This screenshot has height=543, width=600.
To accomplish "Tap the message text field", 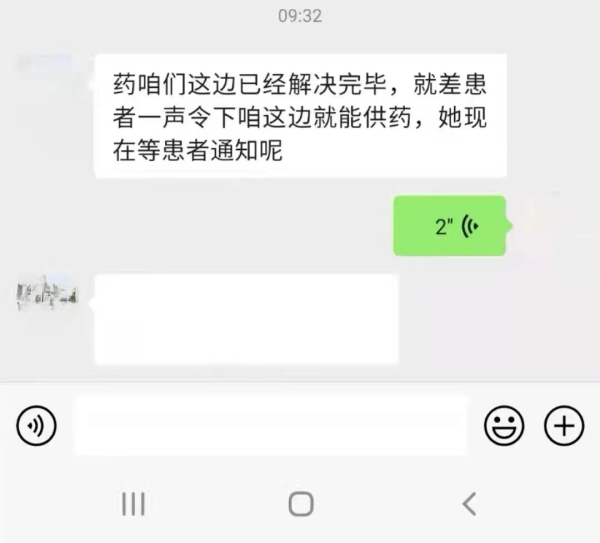I will tap(270, 426).
